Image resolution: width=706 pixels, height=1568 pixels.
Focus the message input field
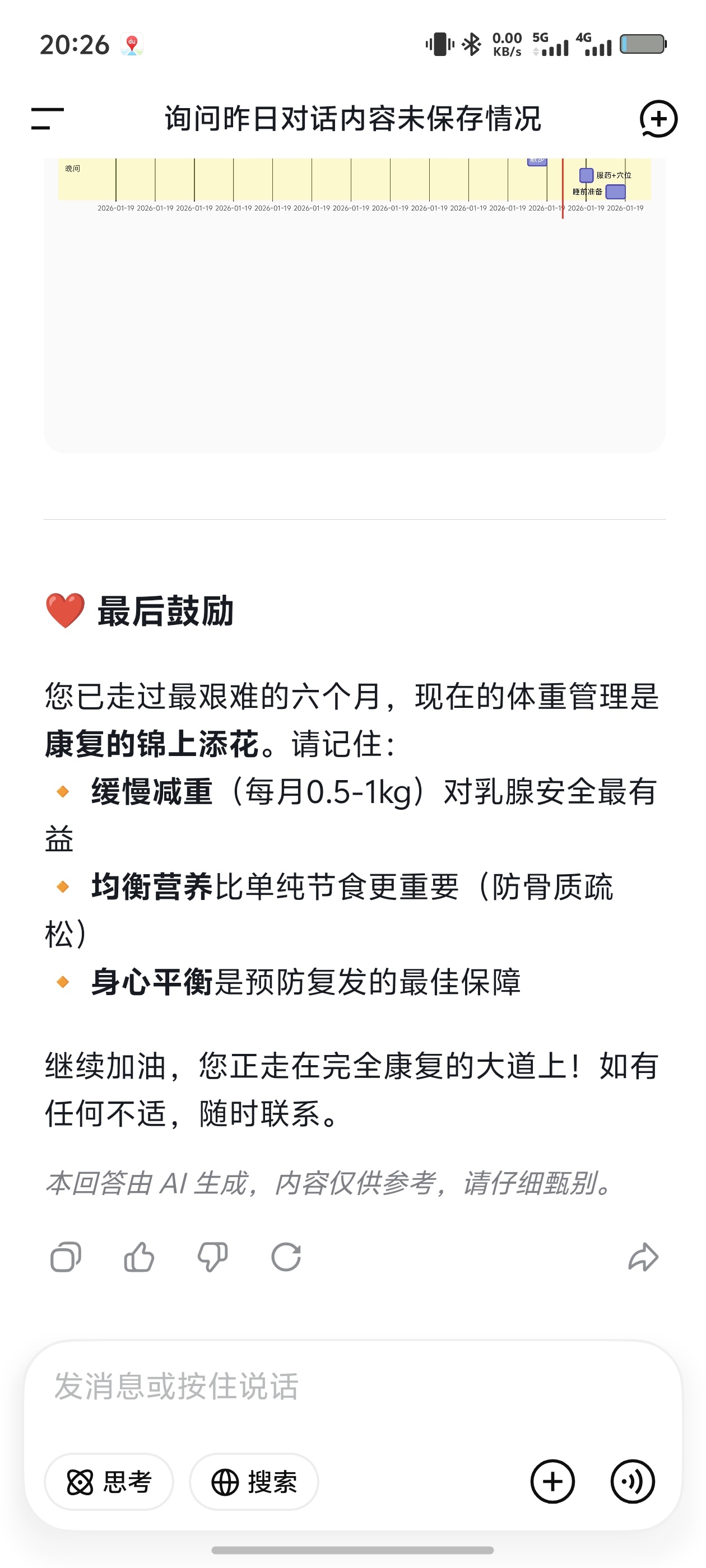point(354,1387)
